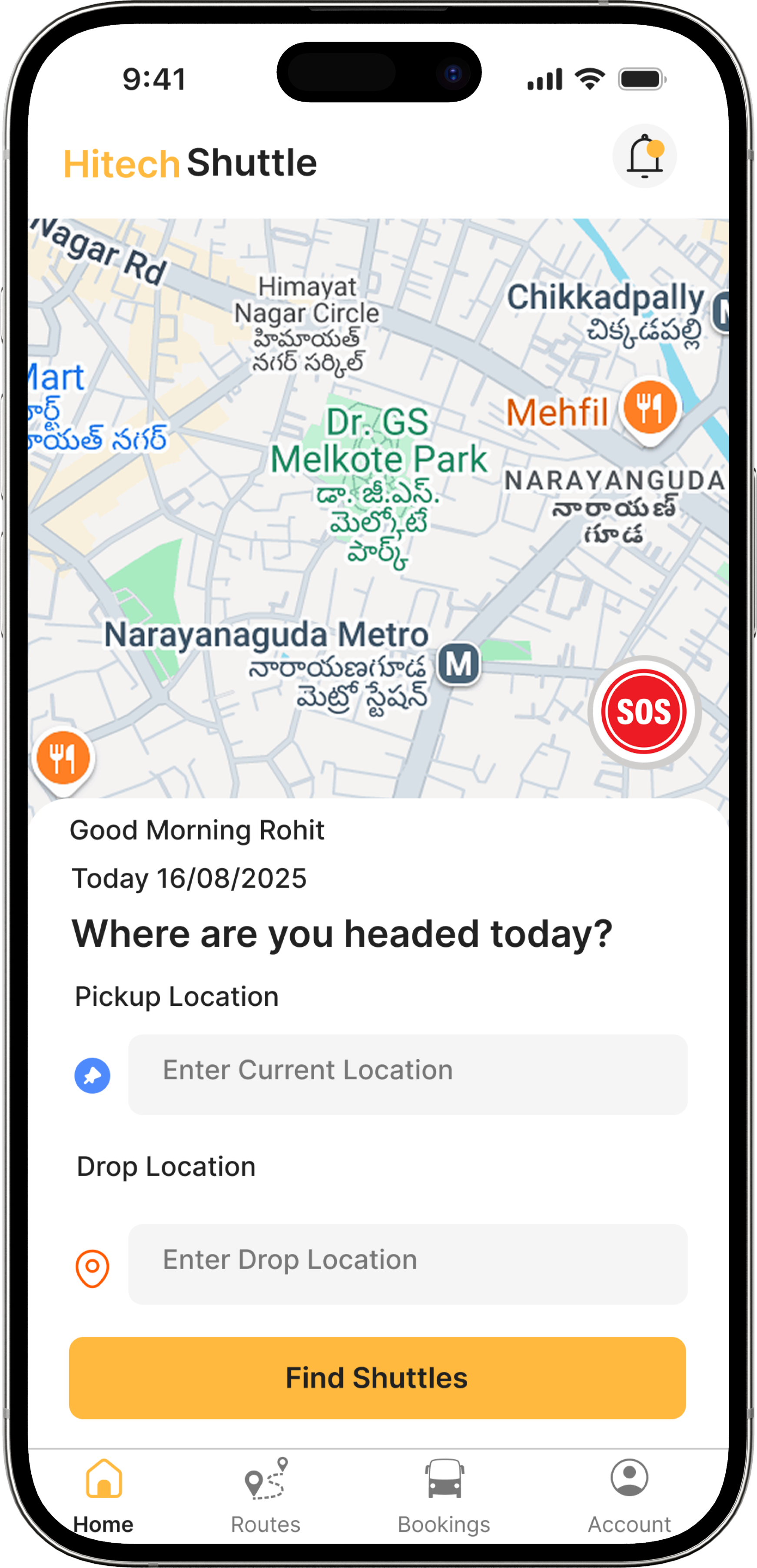757x1568 pixels.
Task: Tap the red SOS emergency button
Action: pyautogui.click(x=644, y=712)
